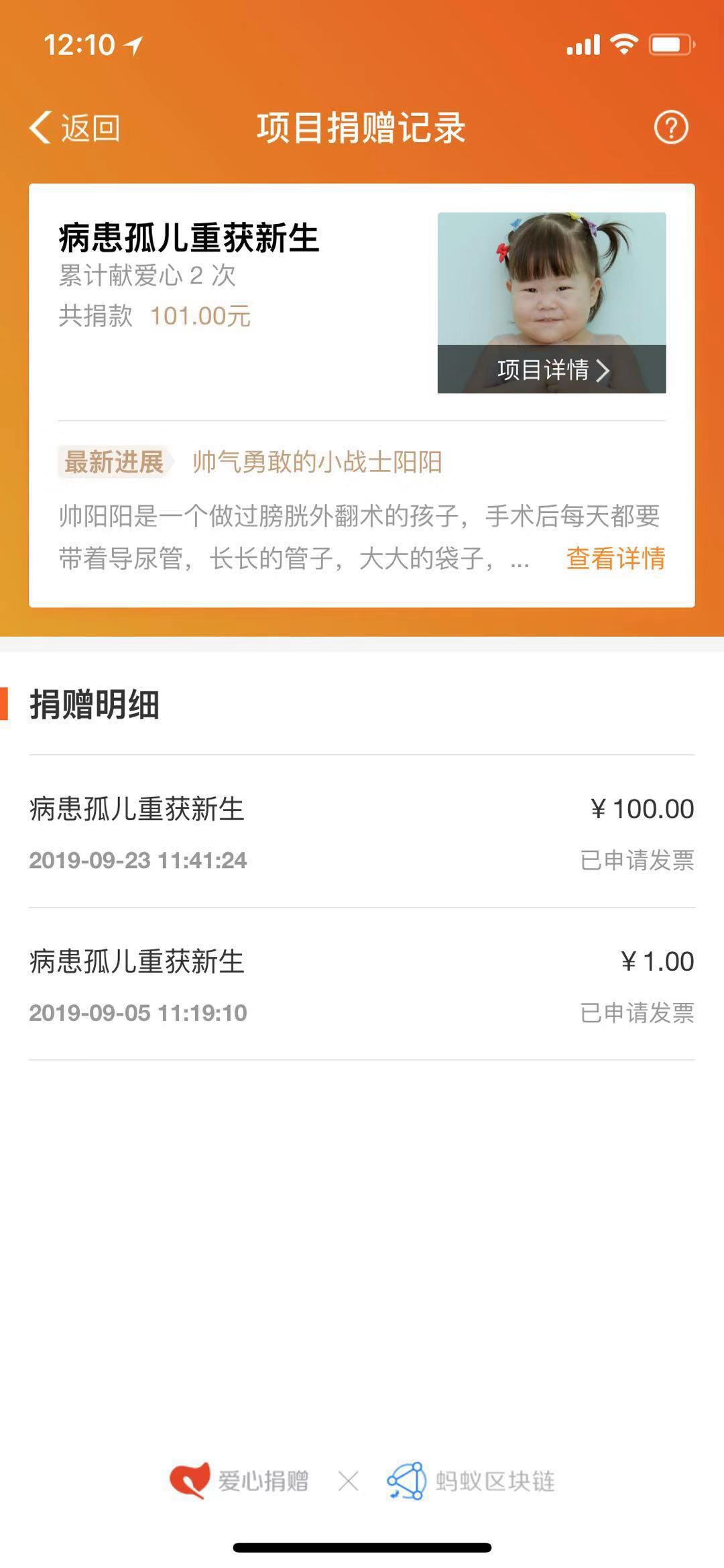Image resolution: width=724 pixels, height=1568 pixels.
Task: Open the ¥1.00 donation from 2019-09-05
Action: pos(362,984)
